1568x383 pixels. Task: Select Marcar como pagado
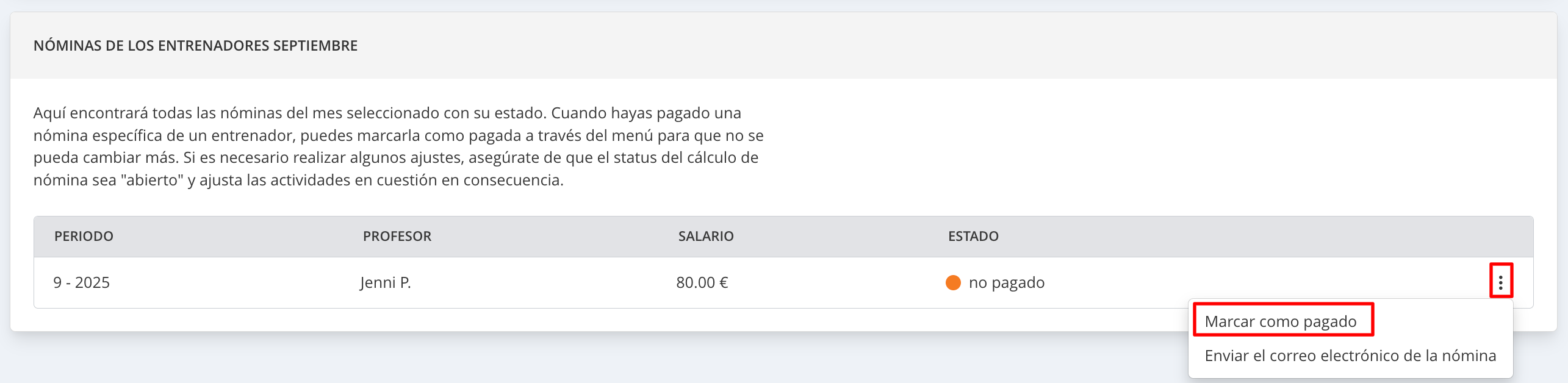coord(1281,321)
